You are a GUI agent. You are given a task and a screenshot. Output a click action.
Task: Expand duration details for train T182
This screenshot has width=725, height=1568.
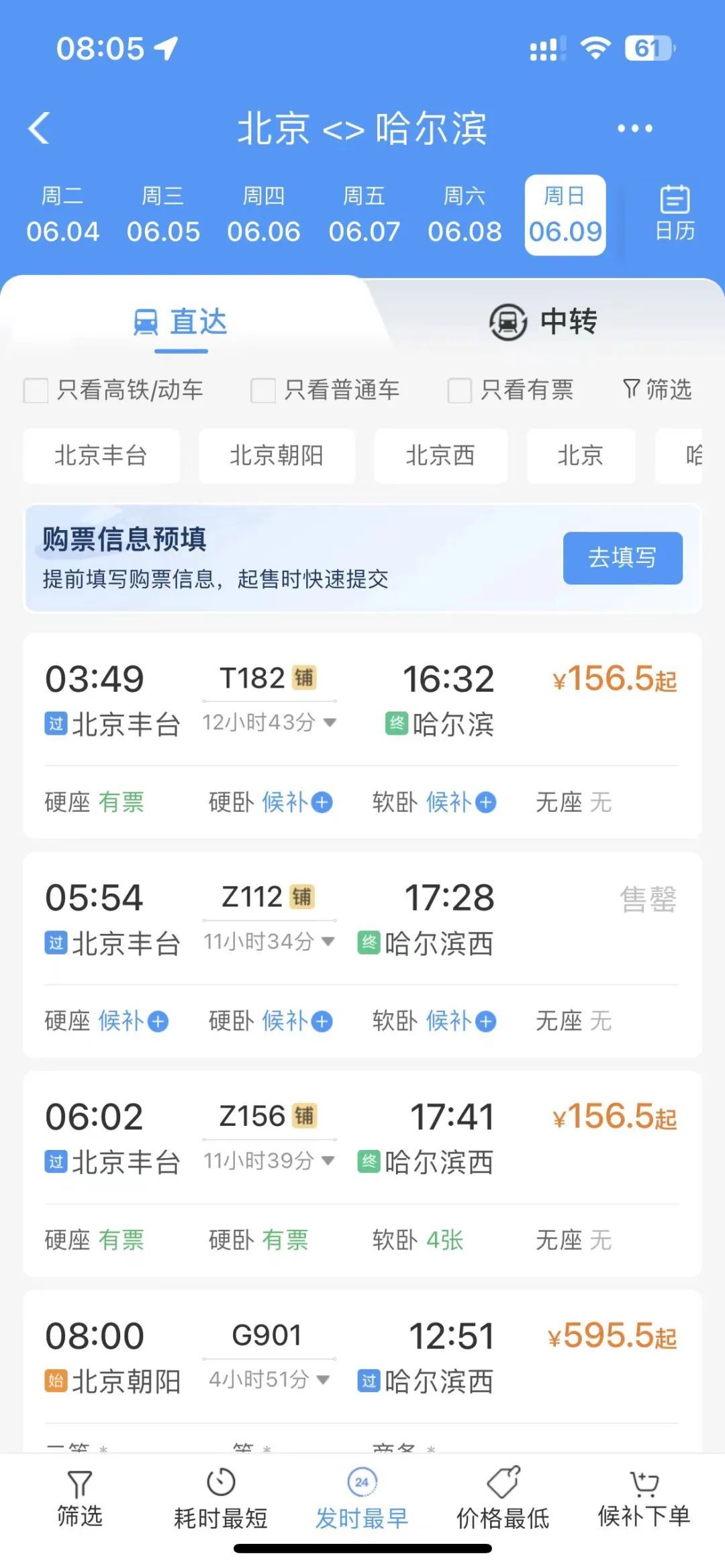coord(329,724)
